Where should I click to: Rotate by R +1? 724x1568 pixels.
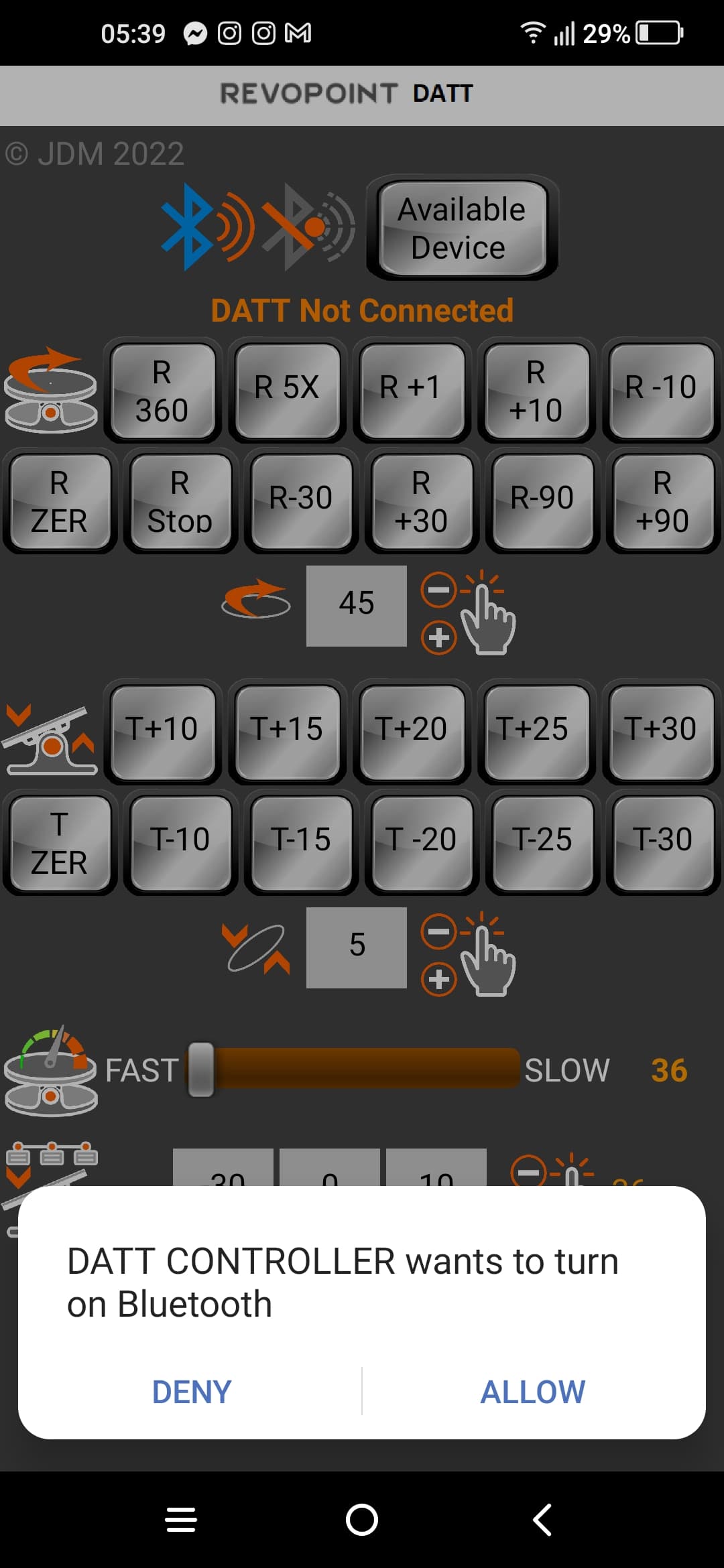410,391
